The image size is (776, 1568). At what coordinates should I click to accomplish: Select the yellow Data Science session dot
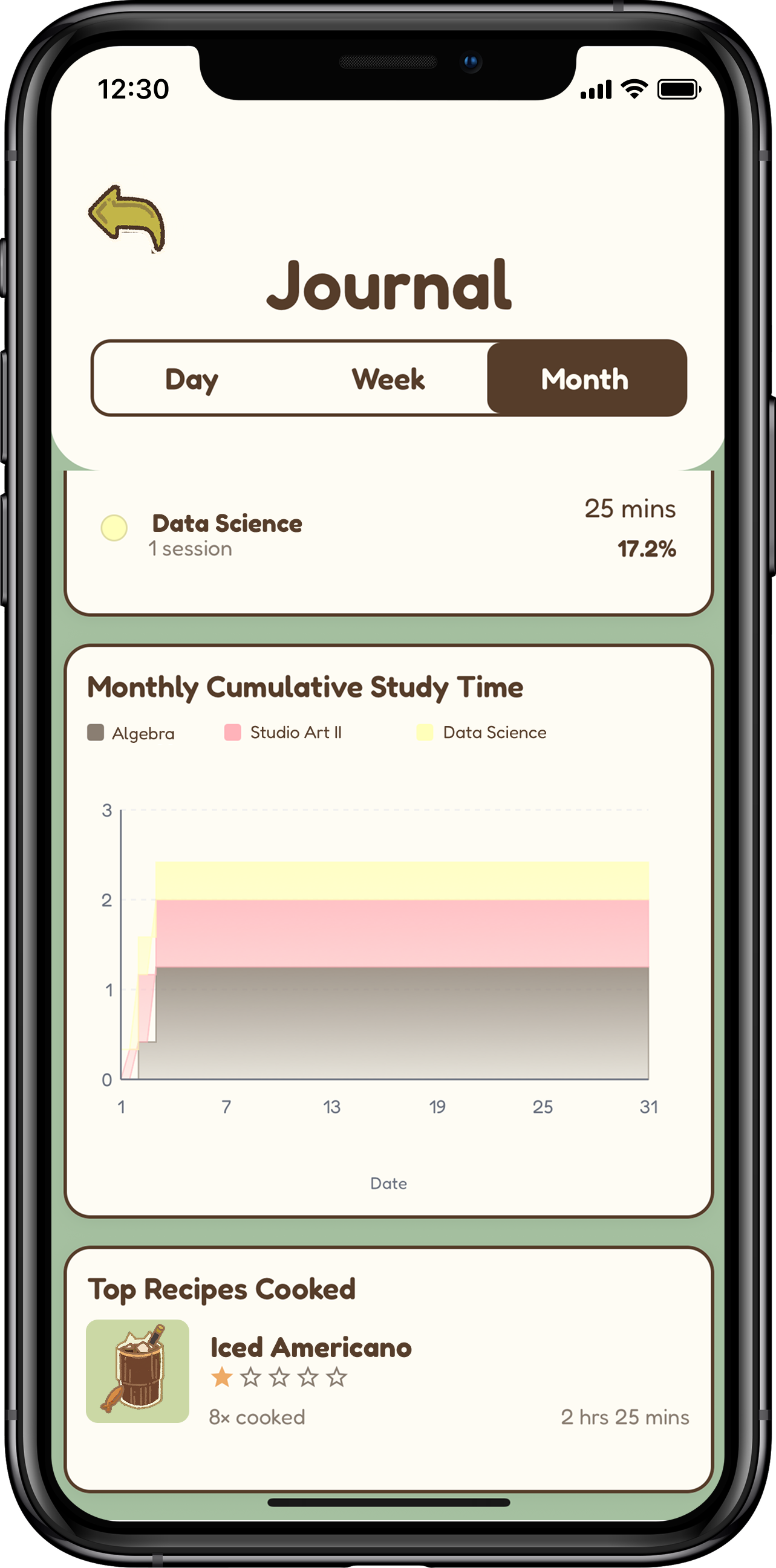coord(113,528)
